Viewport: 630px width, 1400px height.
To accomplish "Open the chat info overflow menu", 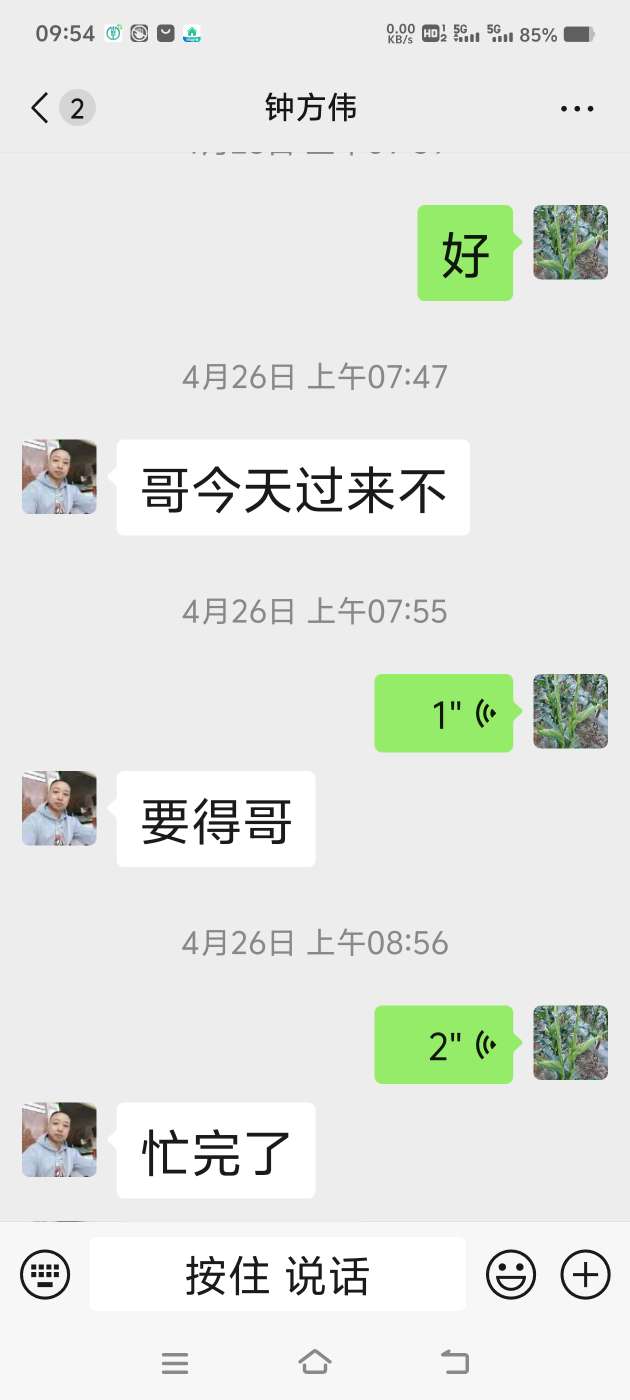I will (577, 109).
